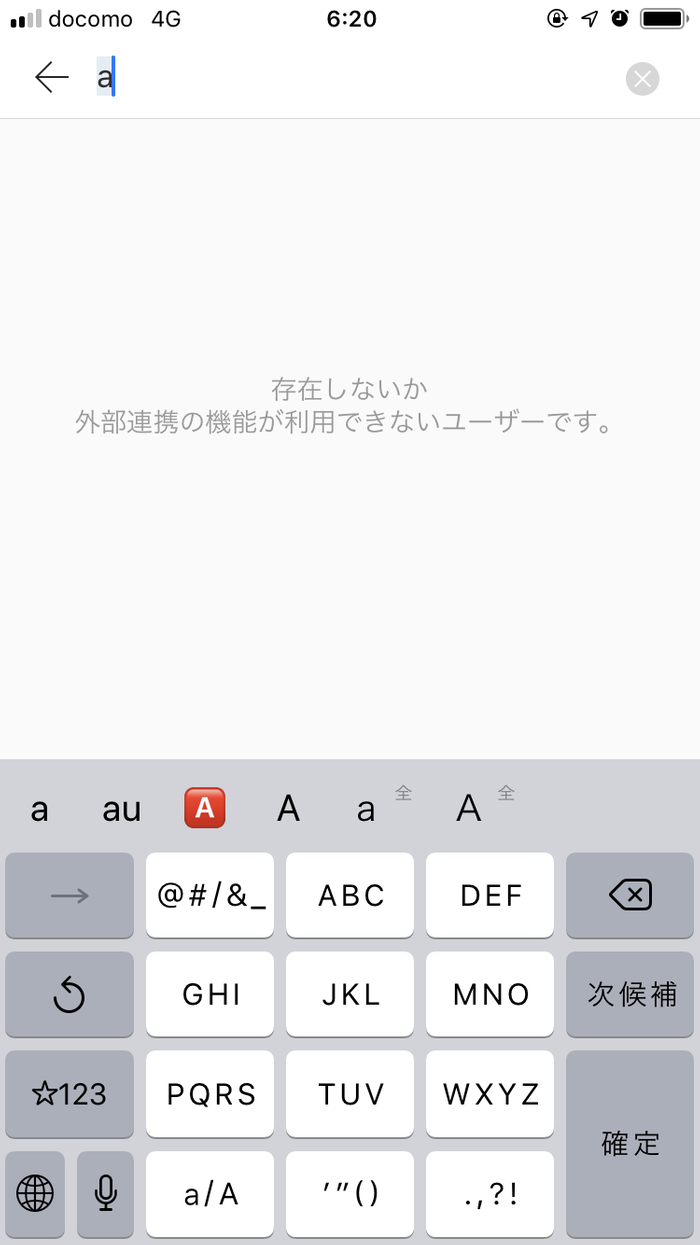Go back using the arrow icon

(x=51, y=78)
